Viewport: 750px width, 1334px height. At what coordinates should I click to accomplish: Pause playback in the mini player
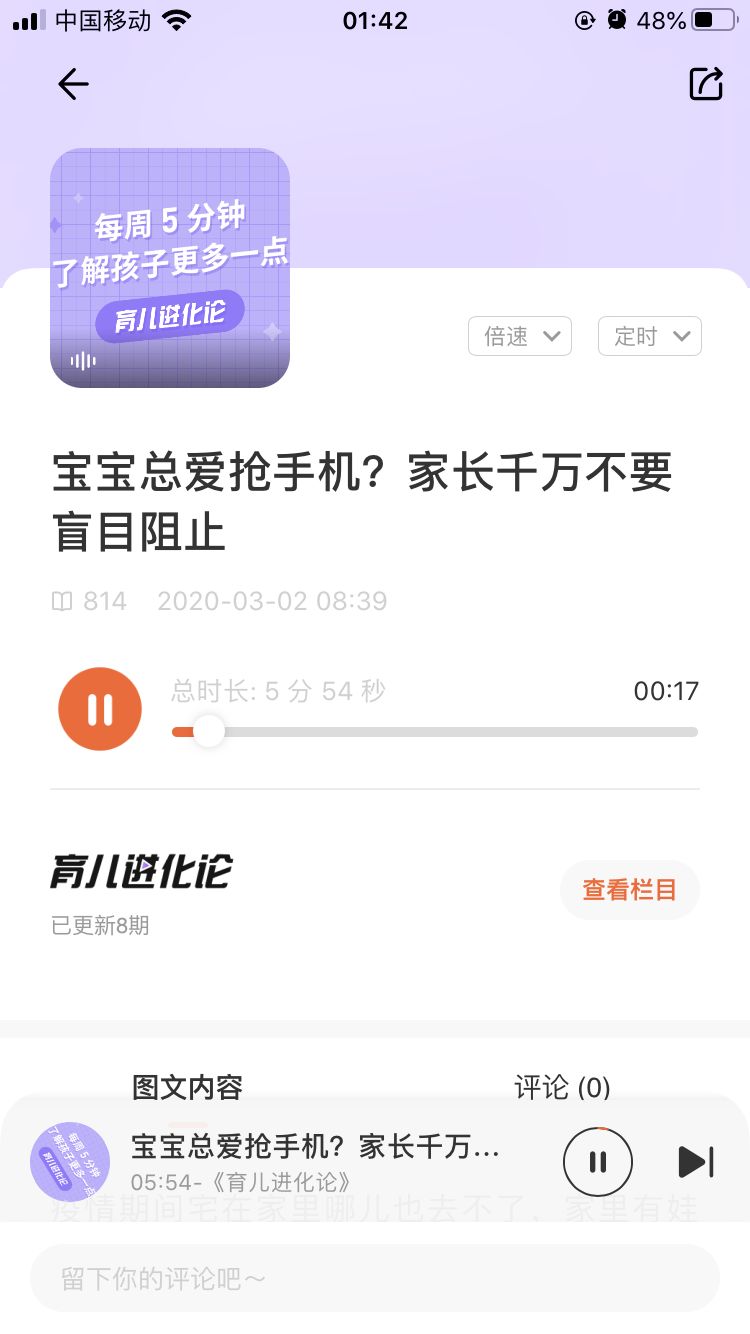pyautogui.click(x=597, y=1162)
